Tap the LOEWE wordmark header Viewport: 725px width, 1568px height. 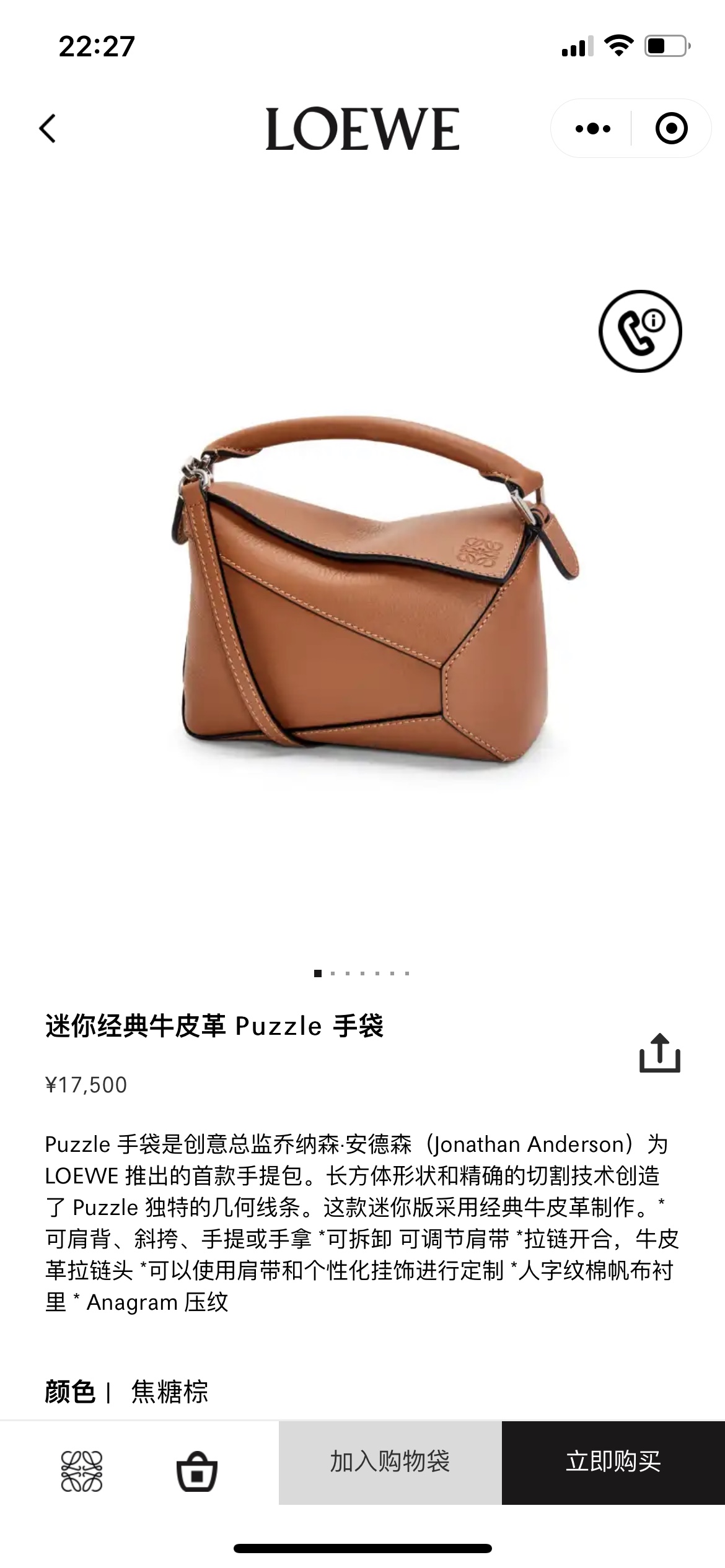pos(361,129)
